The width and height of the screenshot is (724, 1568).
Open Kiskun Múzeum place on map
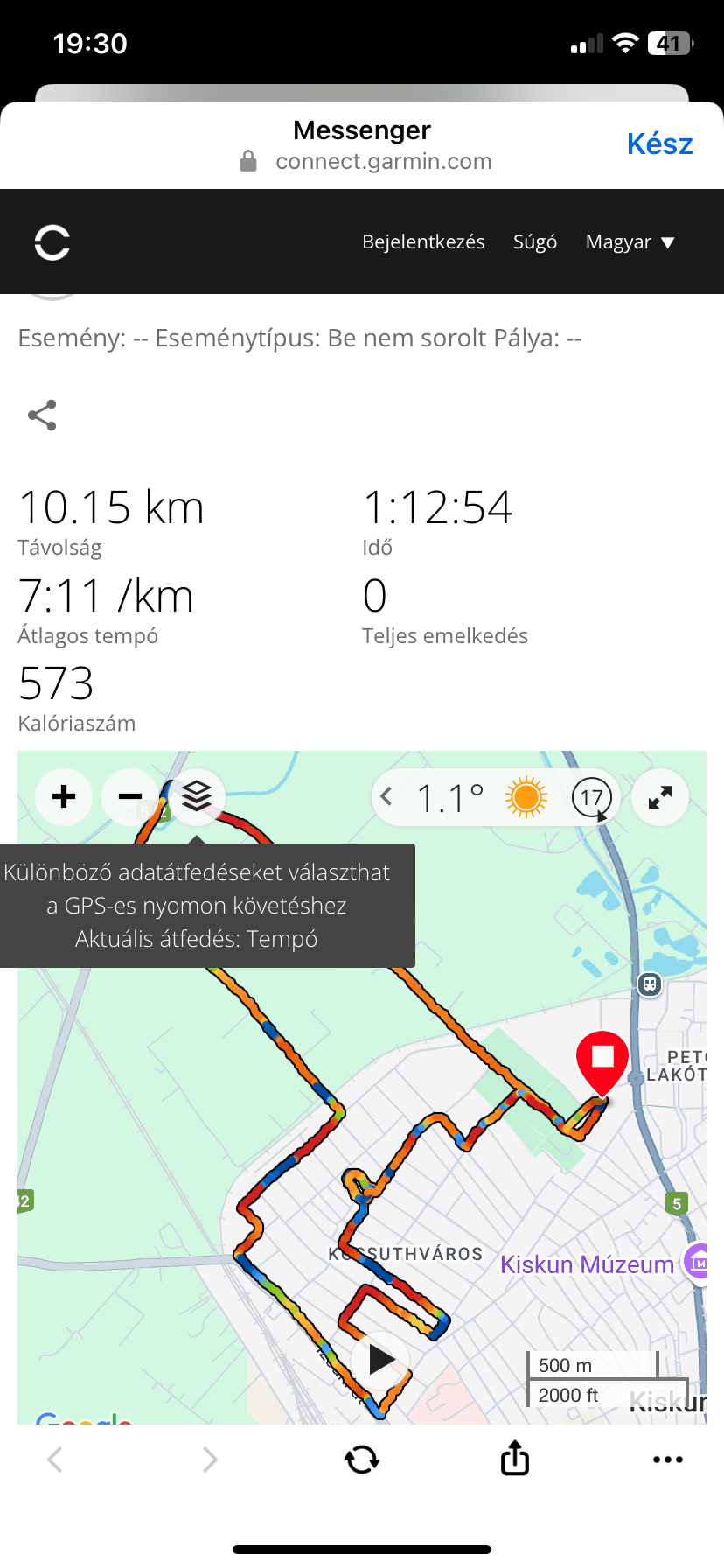587,1264
